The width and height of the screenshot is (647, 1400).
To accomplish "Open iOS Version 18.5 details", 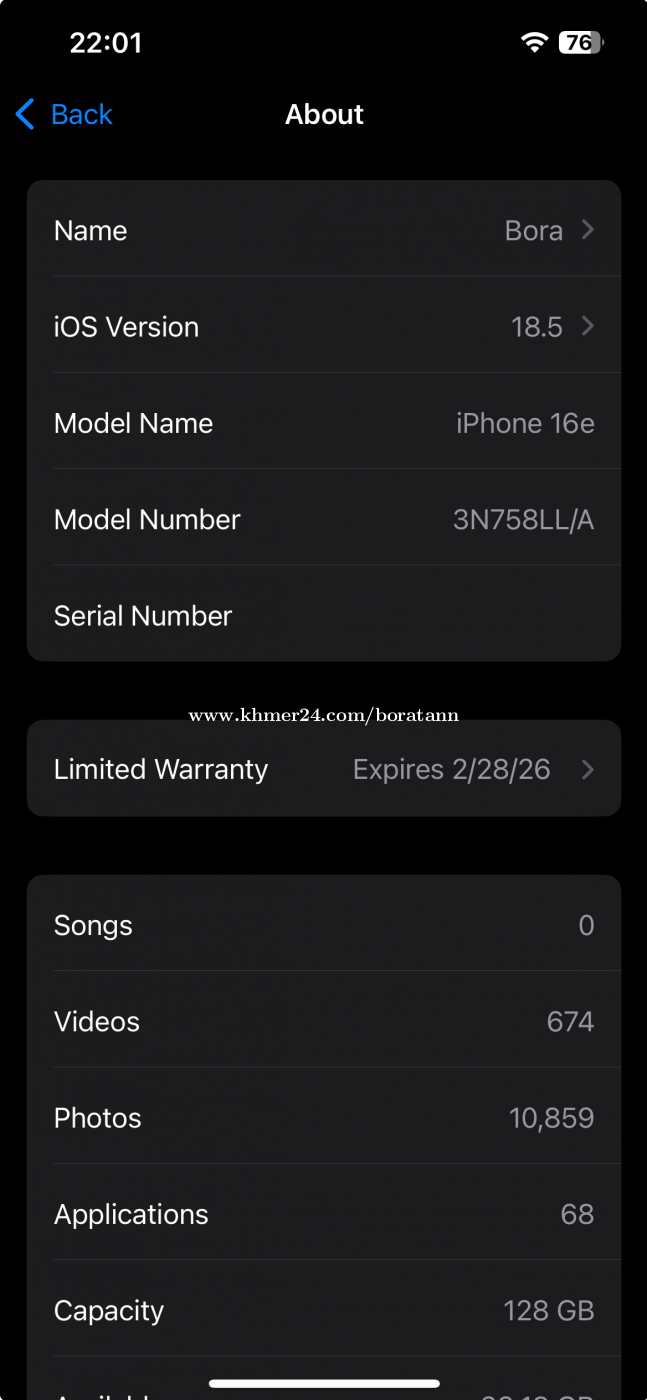I will point(324,325).
